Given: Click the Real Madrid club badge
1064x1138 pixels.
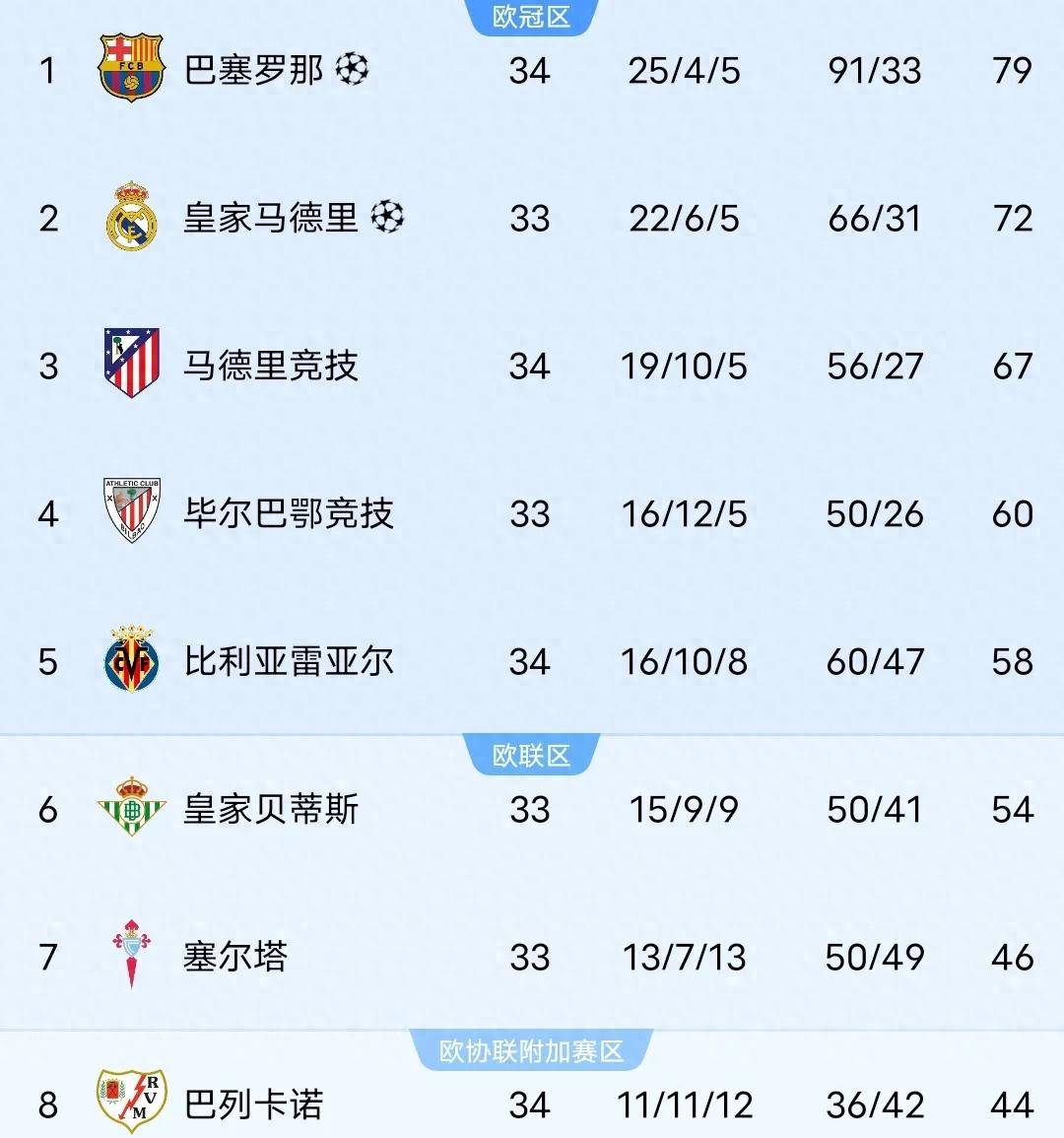Looking at the screenshot, I should tap(129, 214).
